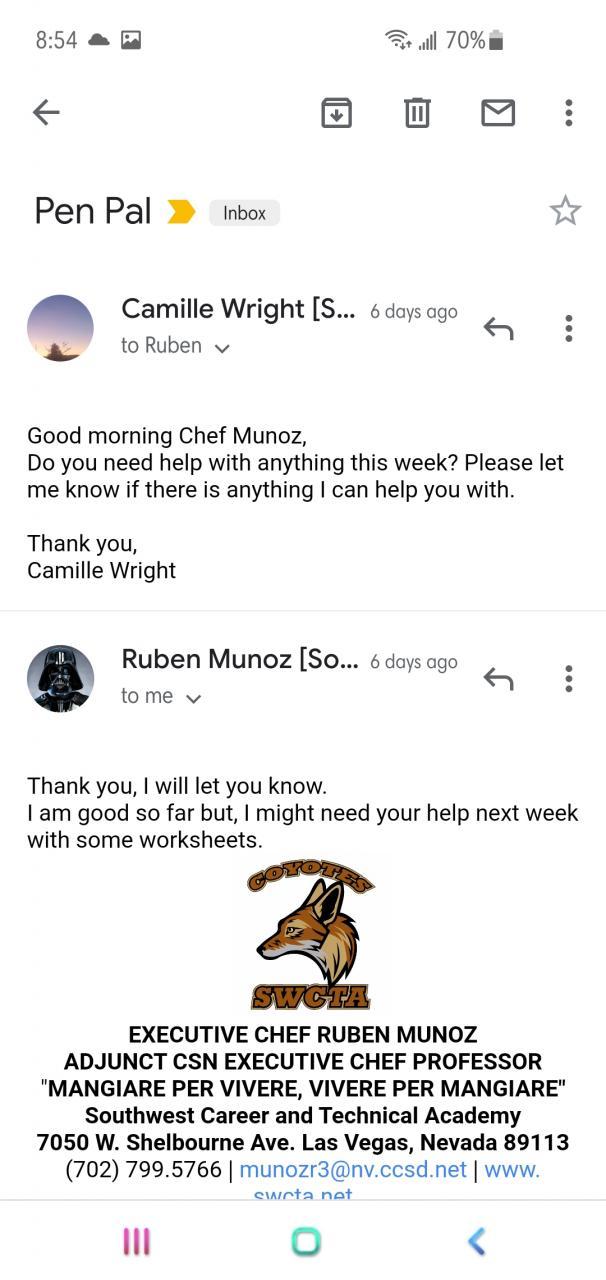
Task: Archive this Pen Pal conversation
Action: tap(336, 113)
